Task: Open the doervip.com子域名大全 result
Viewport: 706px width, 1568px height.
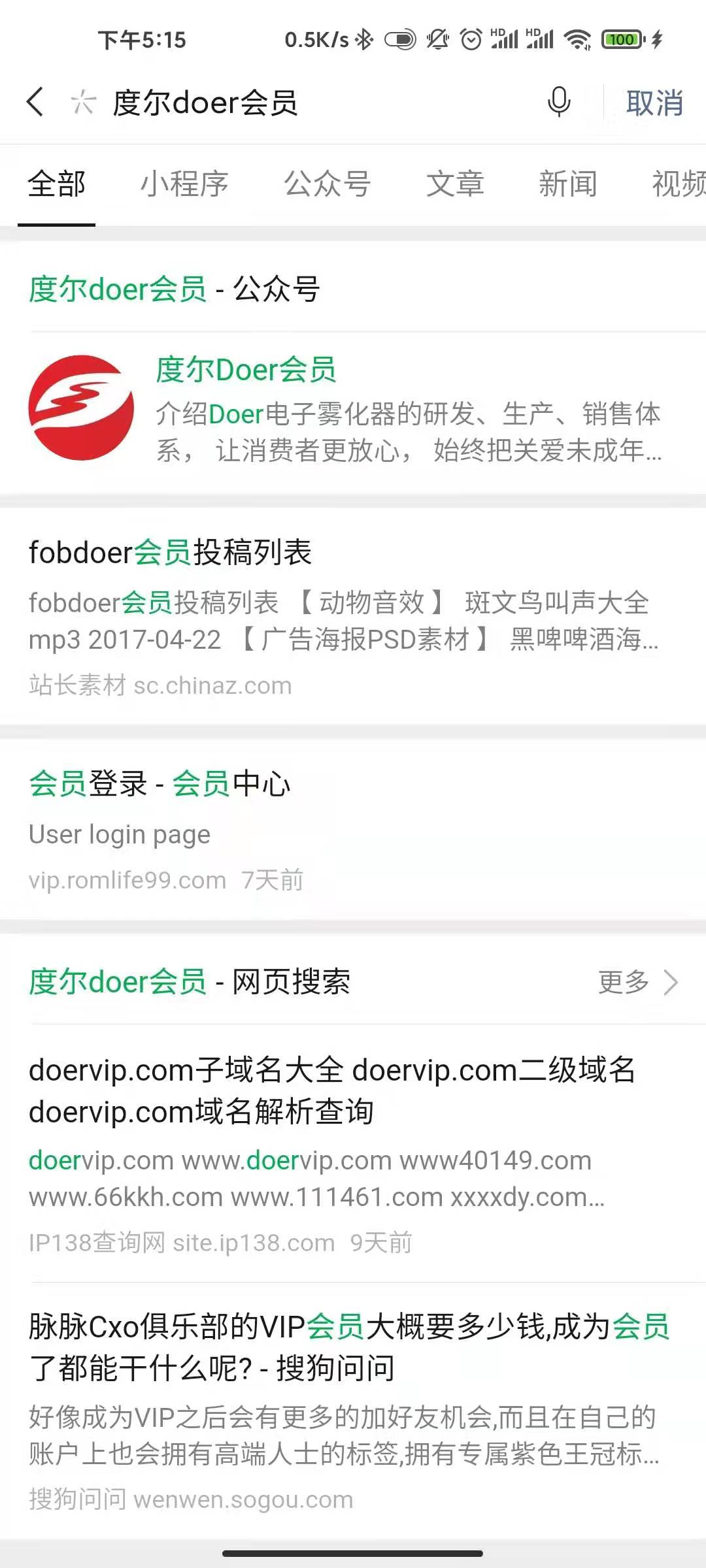Action: (353, 1153)
